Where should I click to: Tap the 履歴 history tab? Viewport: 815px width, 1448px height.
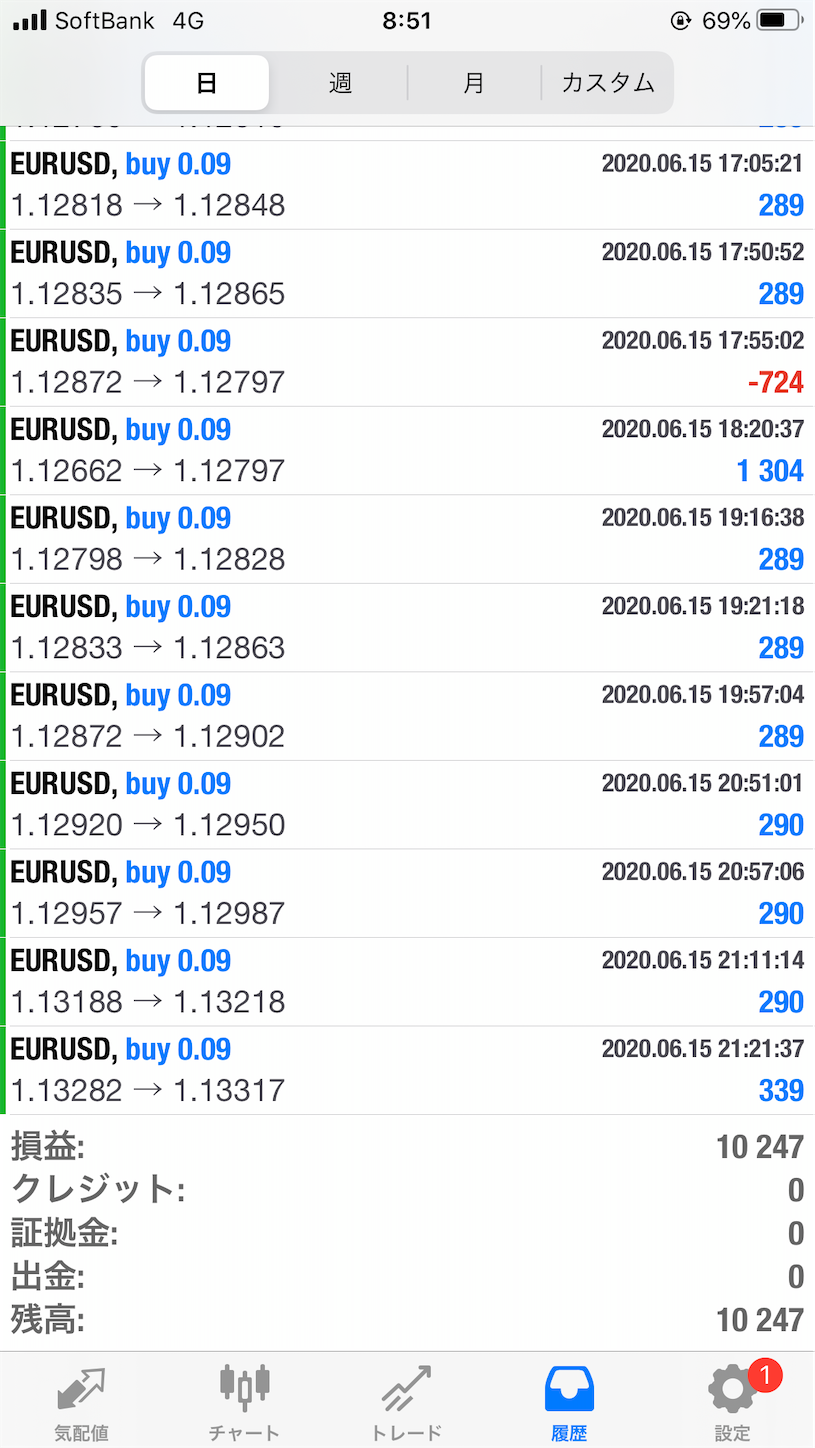(569, 1402)
